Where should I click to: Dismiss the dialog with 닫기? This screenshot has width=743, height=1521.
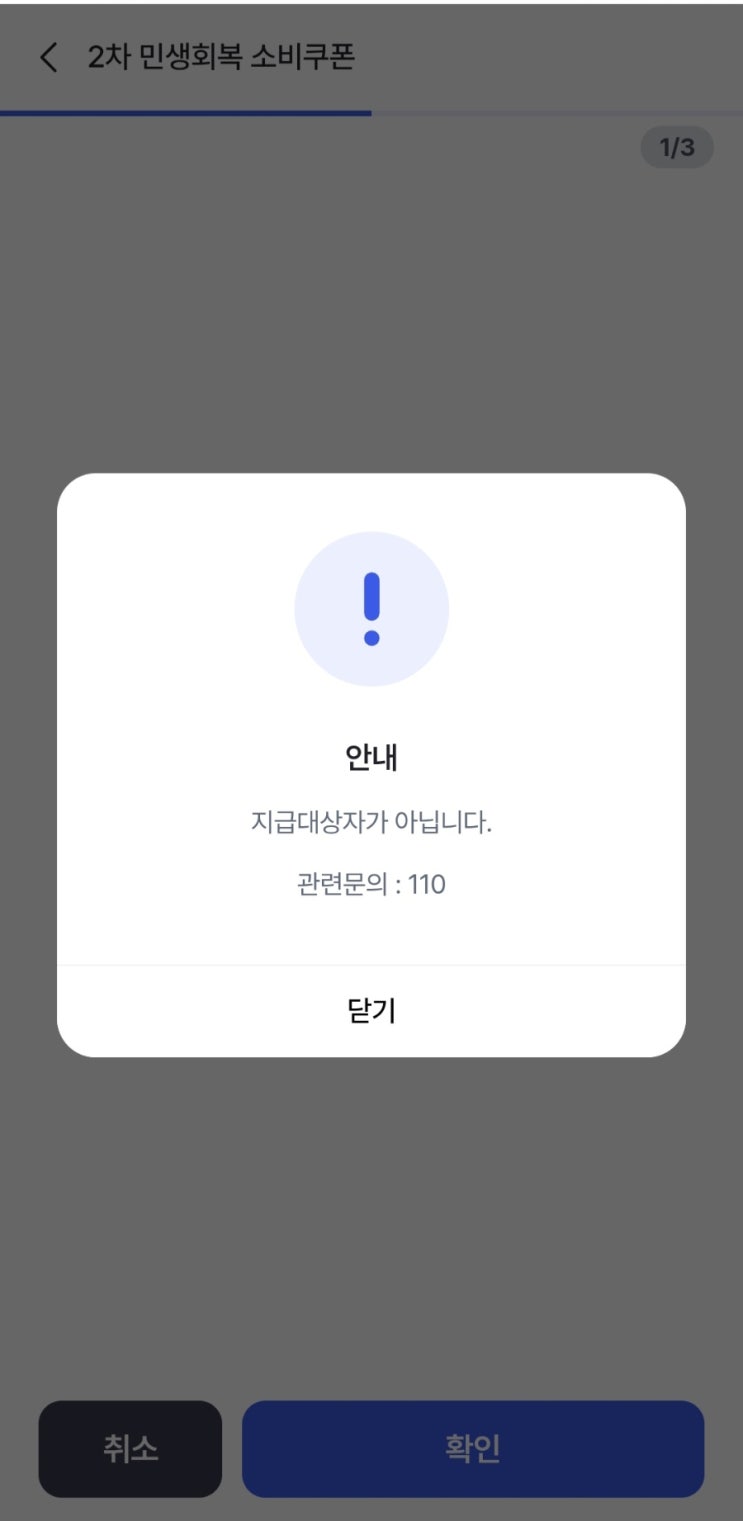(x=371, y=1010)
